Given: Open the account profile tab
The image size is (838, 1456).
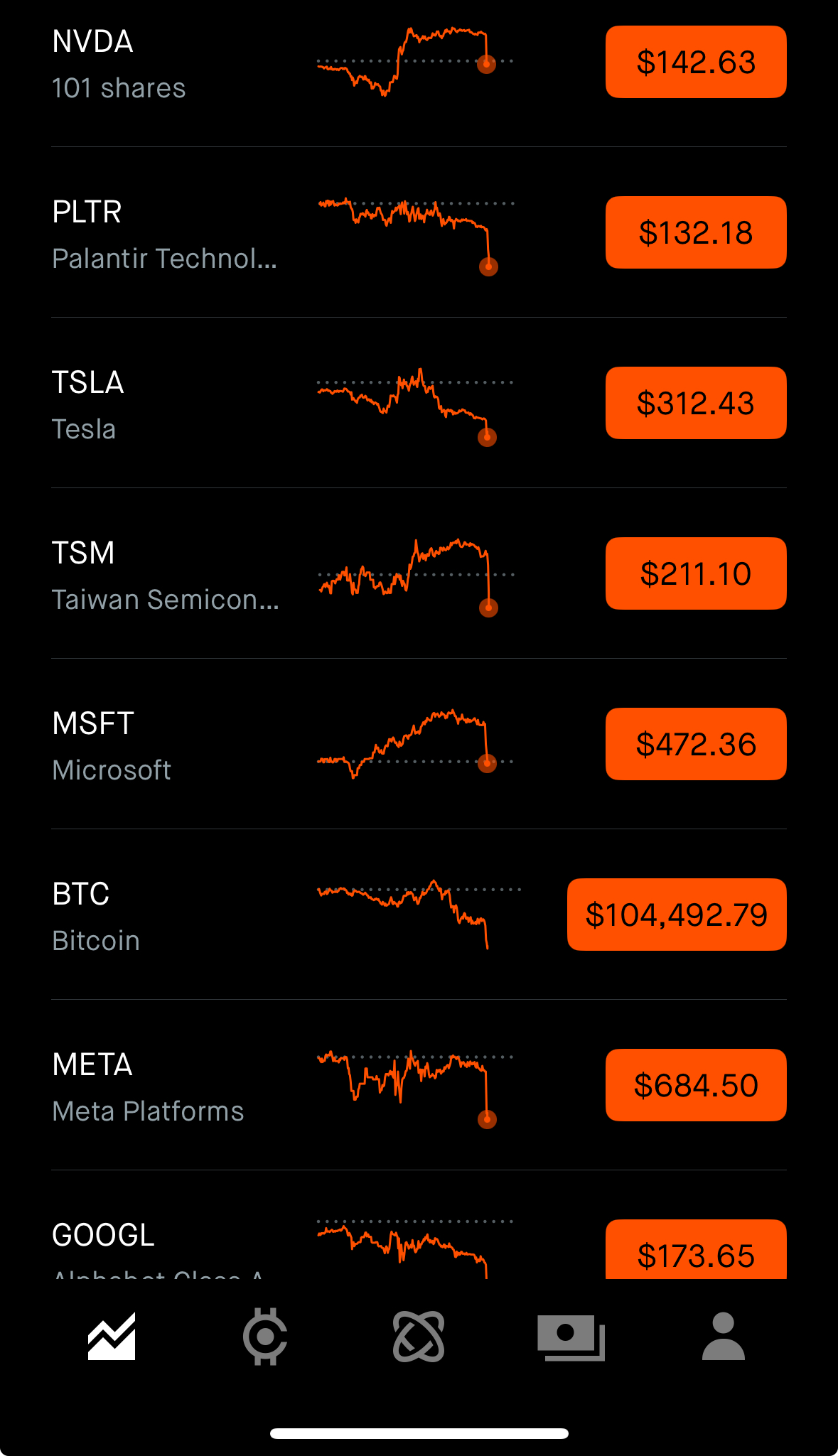Looking at the screenshot, I should (x=724, y=1336).
